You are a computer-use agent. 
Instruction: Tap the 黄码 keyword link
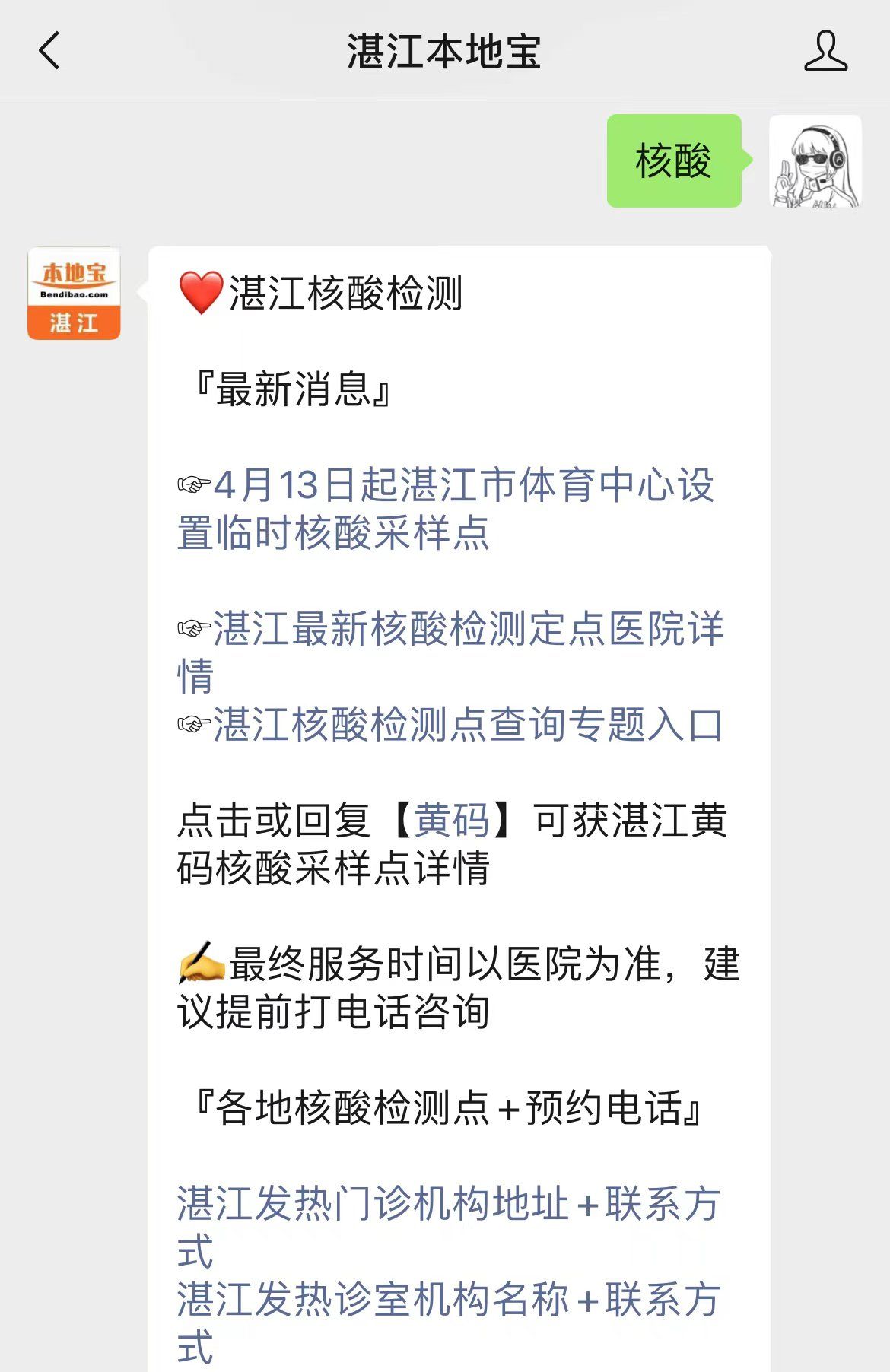click(x=452, y=821)
